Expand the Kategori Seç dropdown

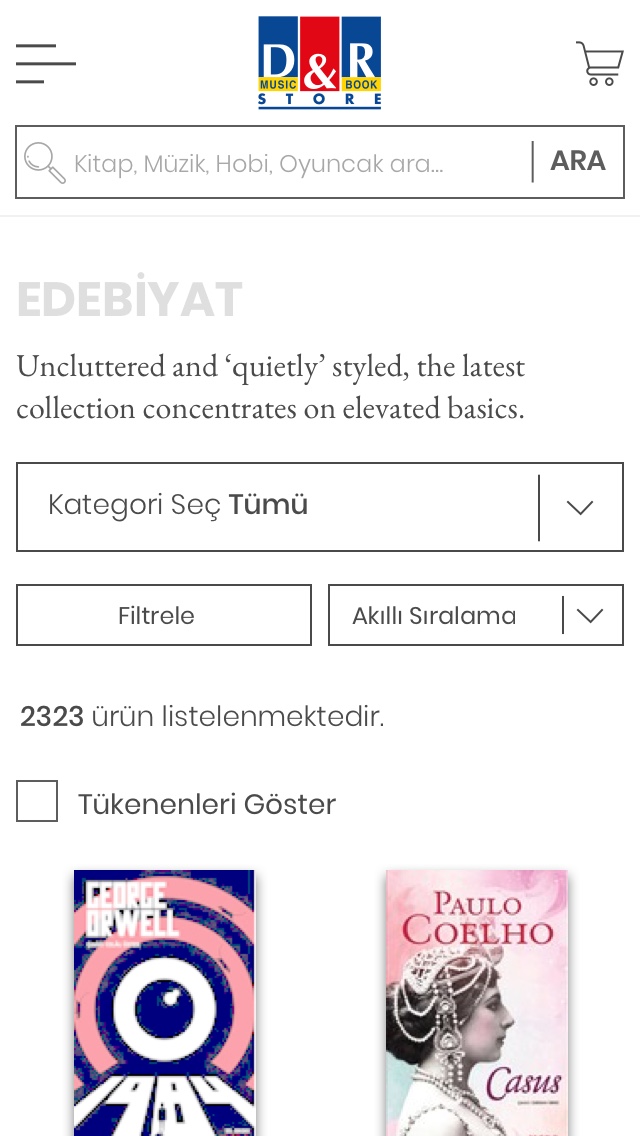pos(320,506)
